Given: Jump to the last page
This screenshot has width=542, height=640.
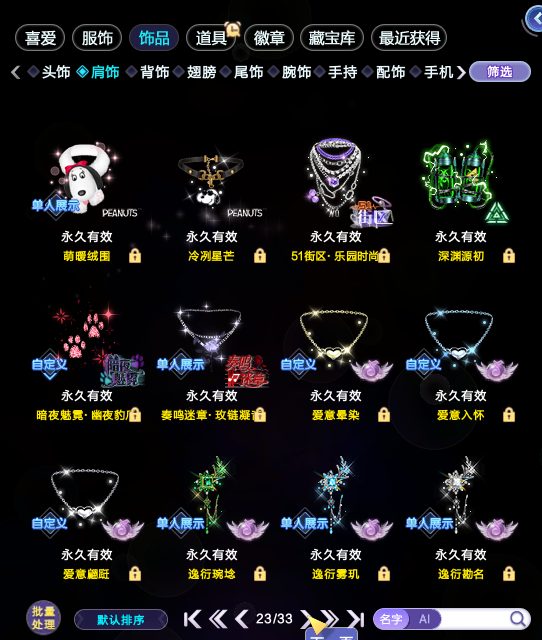Looking at the screenshot, I should 356,619.
